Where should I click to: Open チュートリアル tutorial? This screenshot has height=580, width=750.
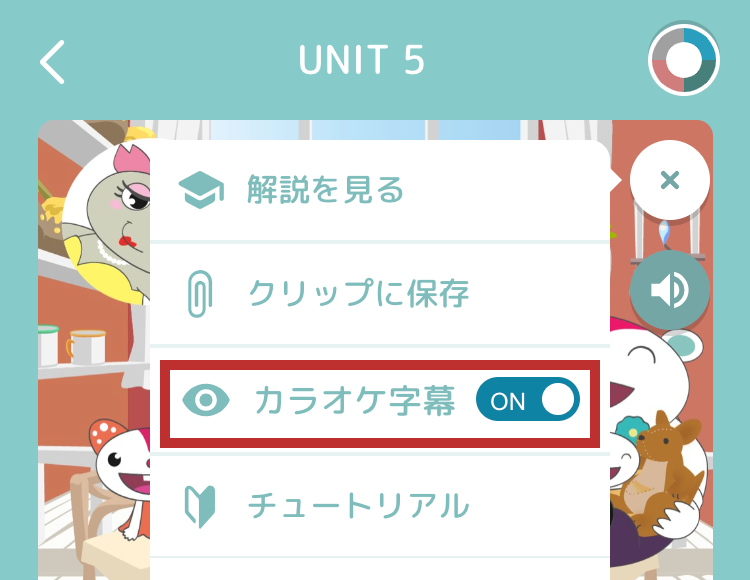(x=358, y=506)
